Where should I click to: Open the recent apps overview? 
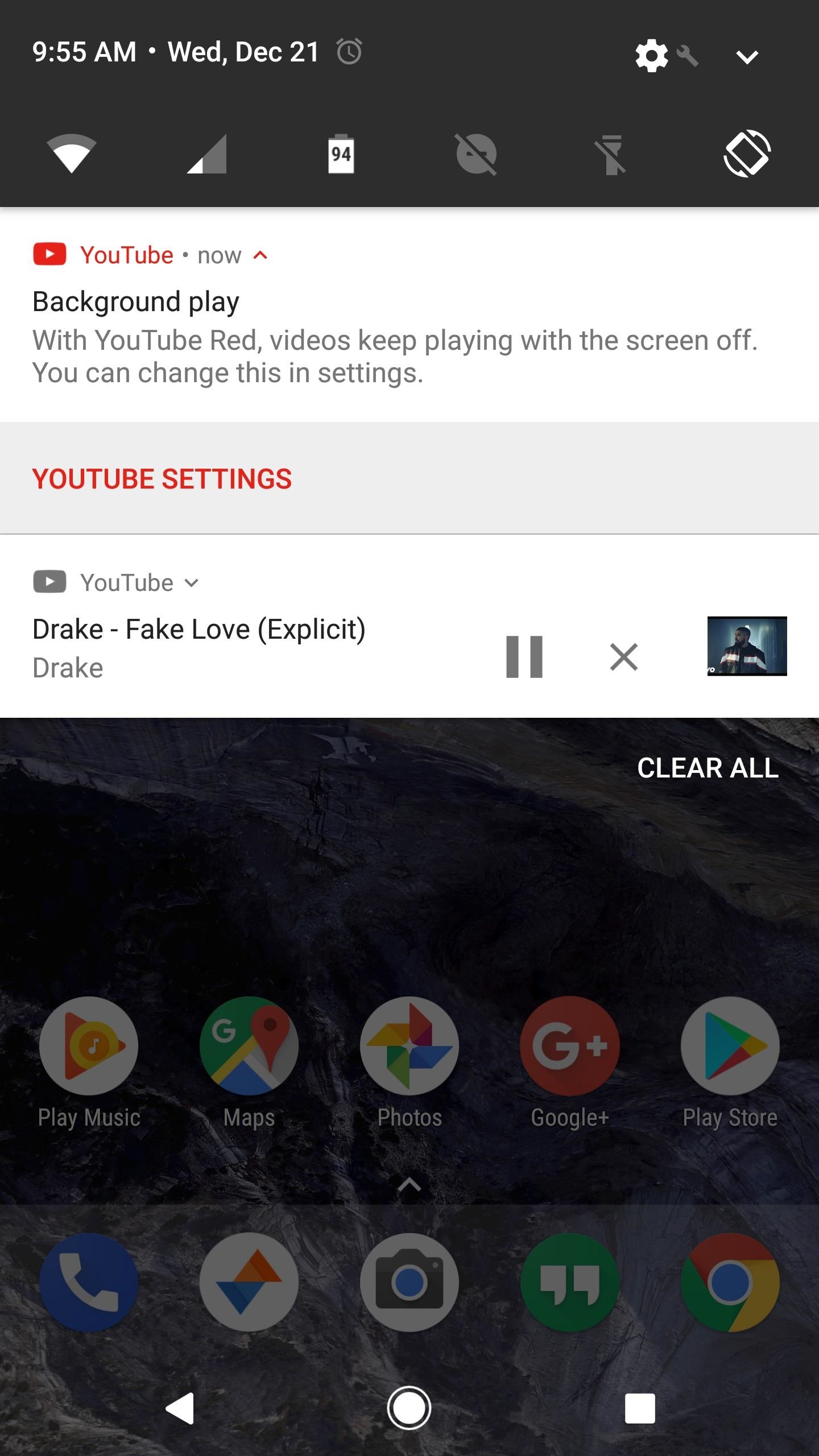point(640,1408)
